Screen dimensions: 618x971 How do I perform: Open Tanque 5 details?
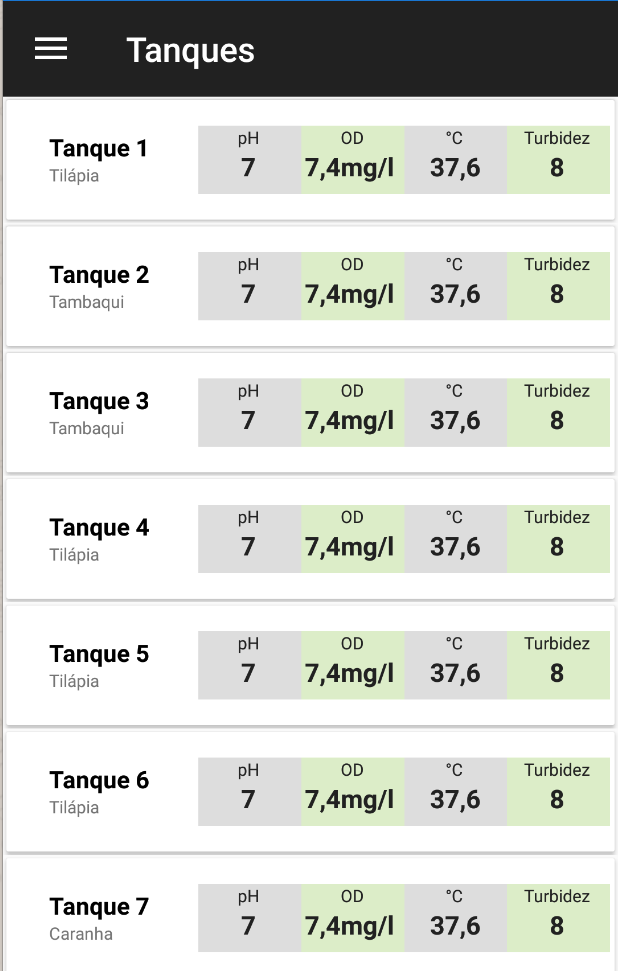(x=100, y=665)
